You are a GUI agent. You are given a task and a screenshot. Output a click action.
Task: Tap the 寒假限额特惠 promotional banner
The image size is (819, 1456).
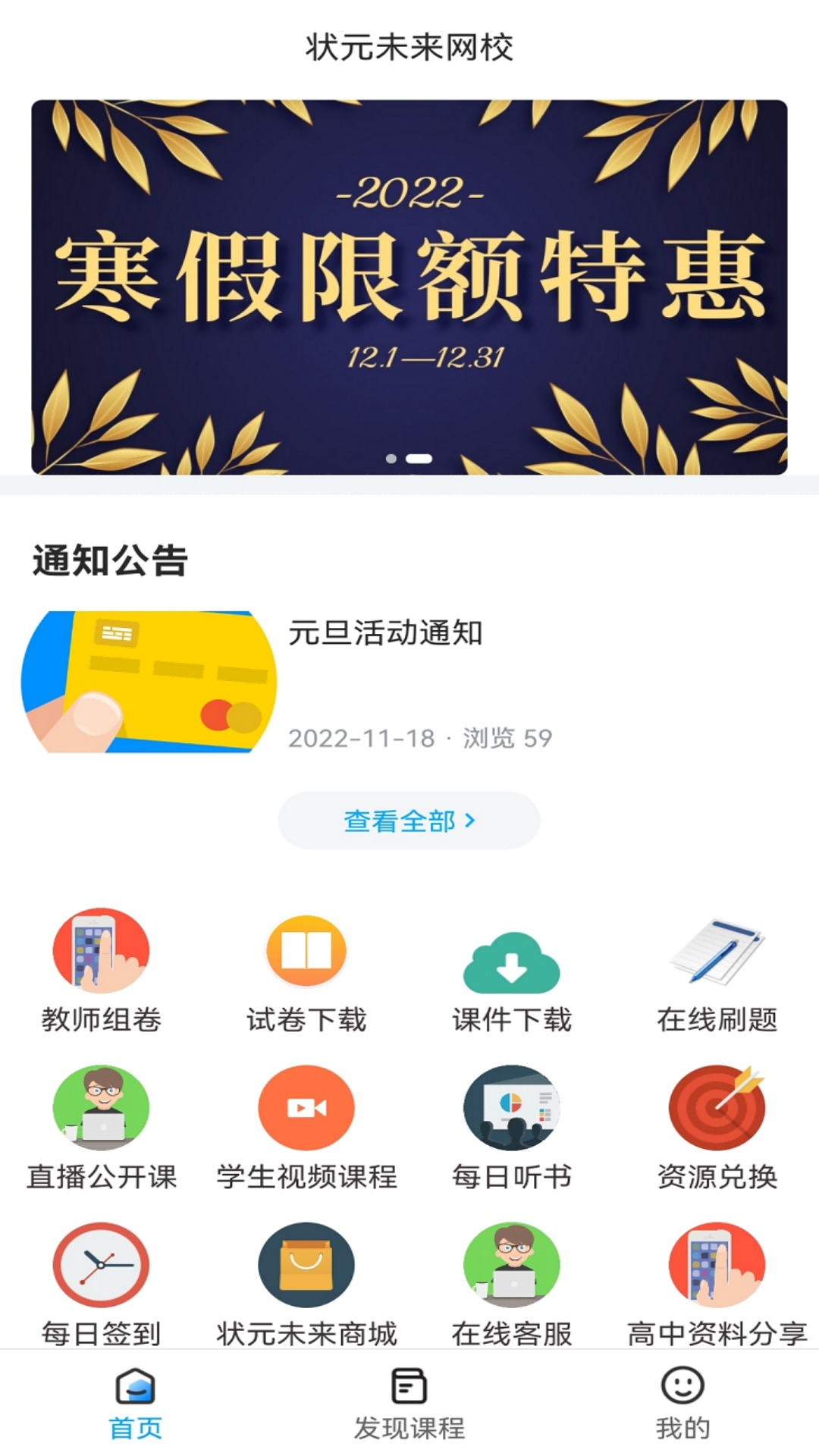point(409,284)
